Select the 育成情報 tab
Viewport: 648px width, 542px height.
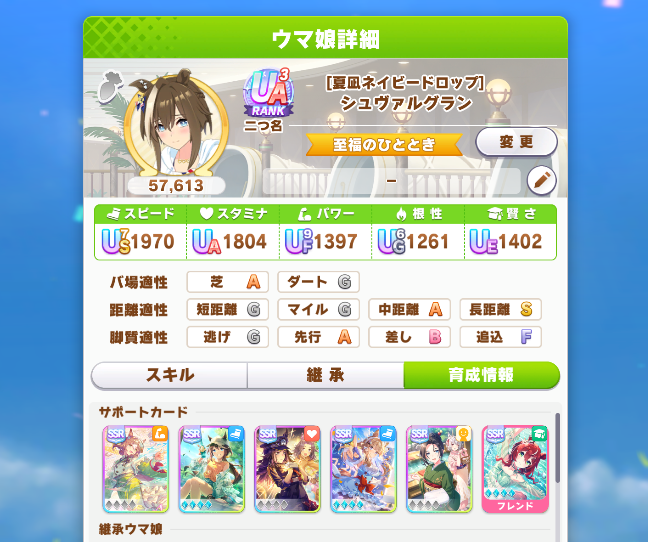click(481, 375)
